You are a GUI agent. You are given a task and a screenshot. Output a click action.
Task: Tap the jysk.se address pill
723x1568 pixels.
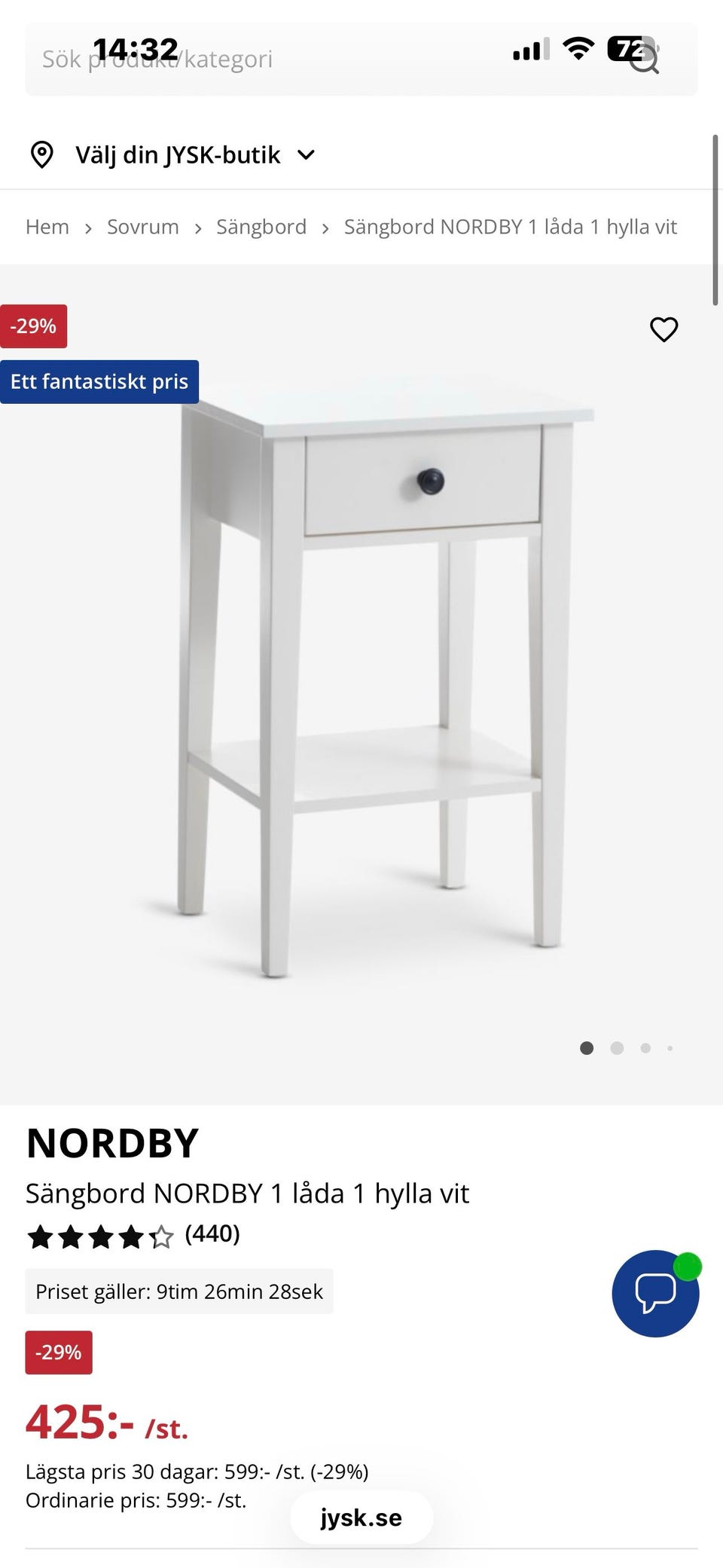(361, 1518)
